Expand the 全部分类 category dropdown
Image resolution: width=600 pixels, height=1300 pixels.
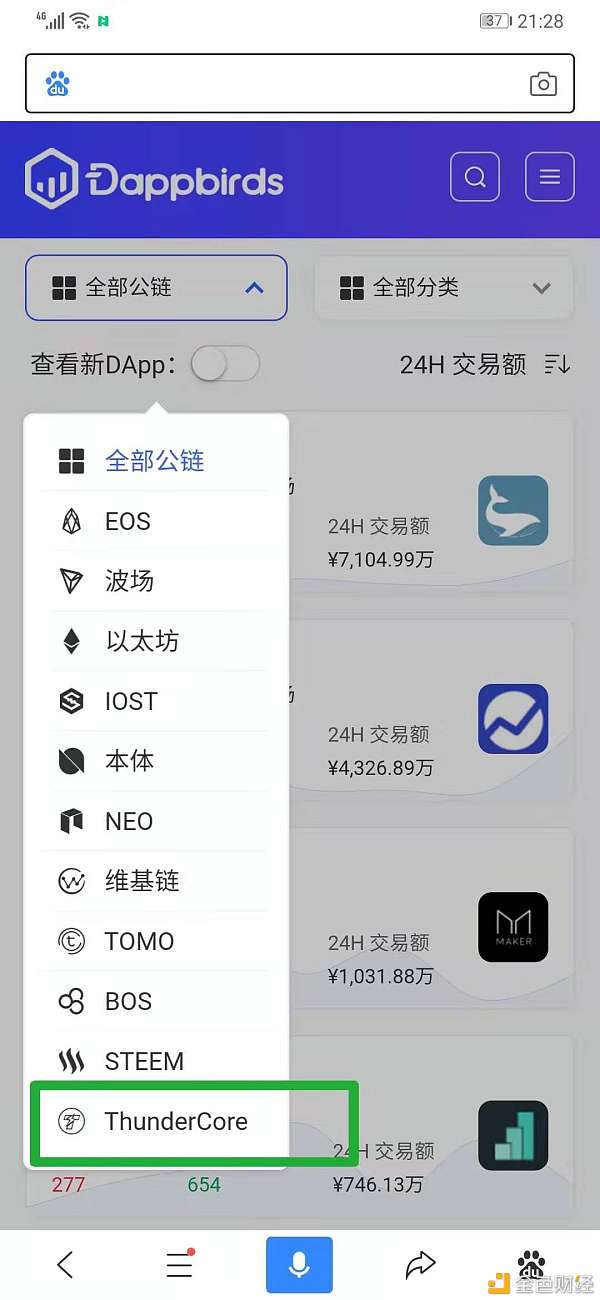(x=444, y=288)
